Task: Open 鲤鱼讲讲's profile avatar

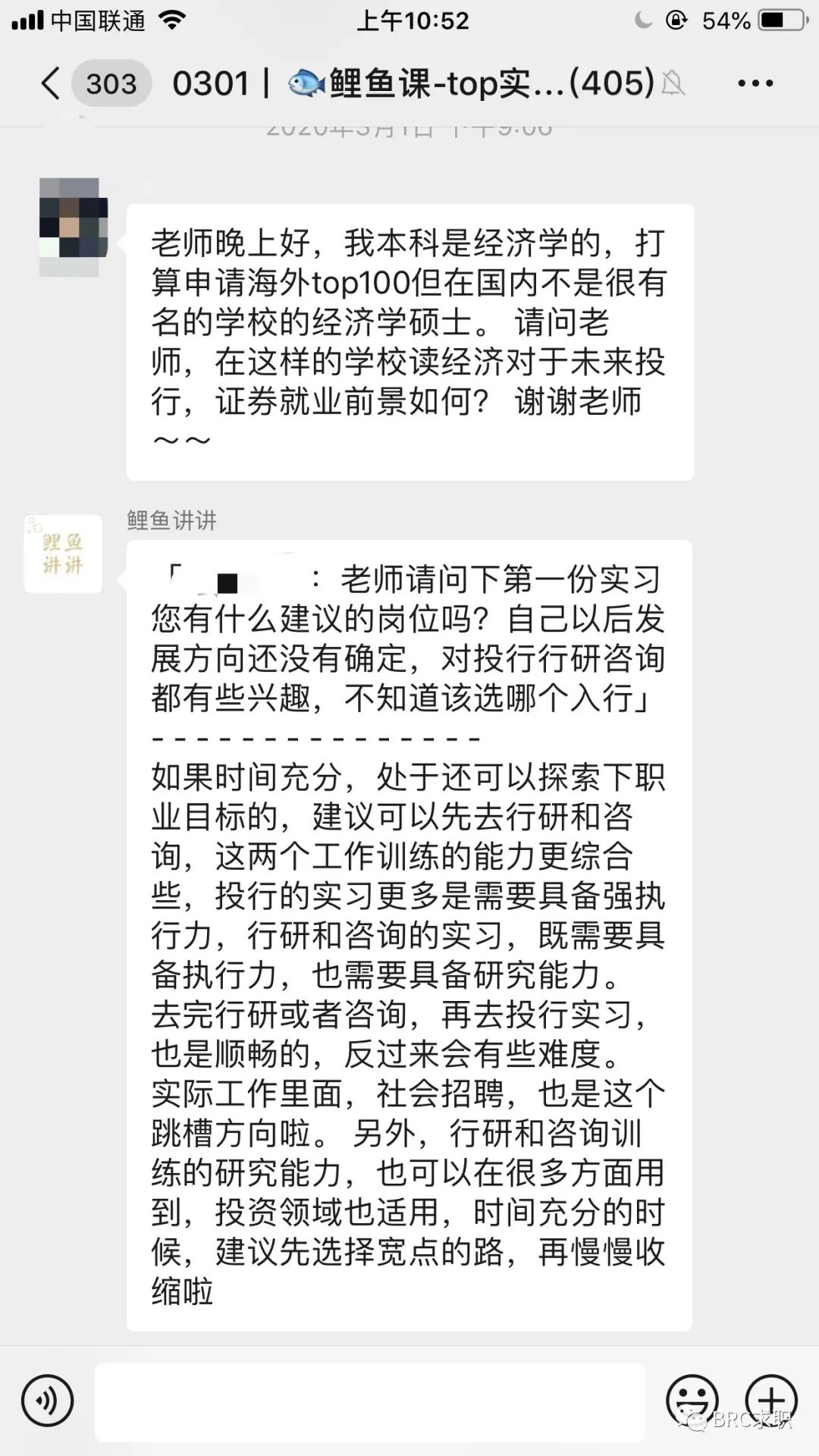Action: [x=63, y=554]
